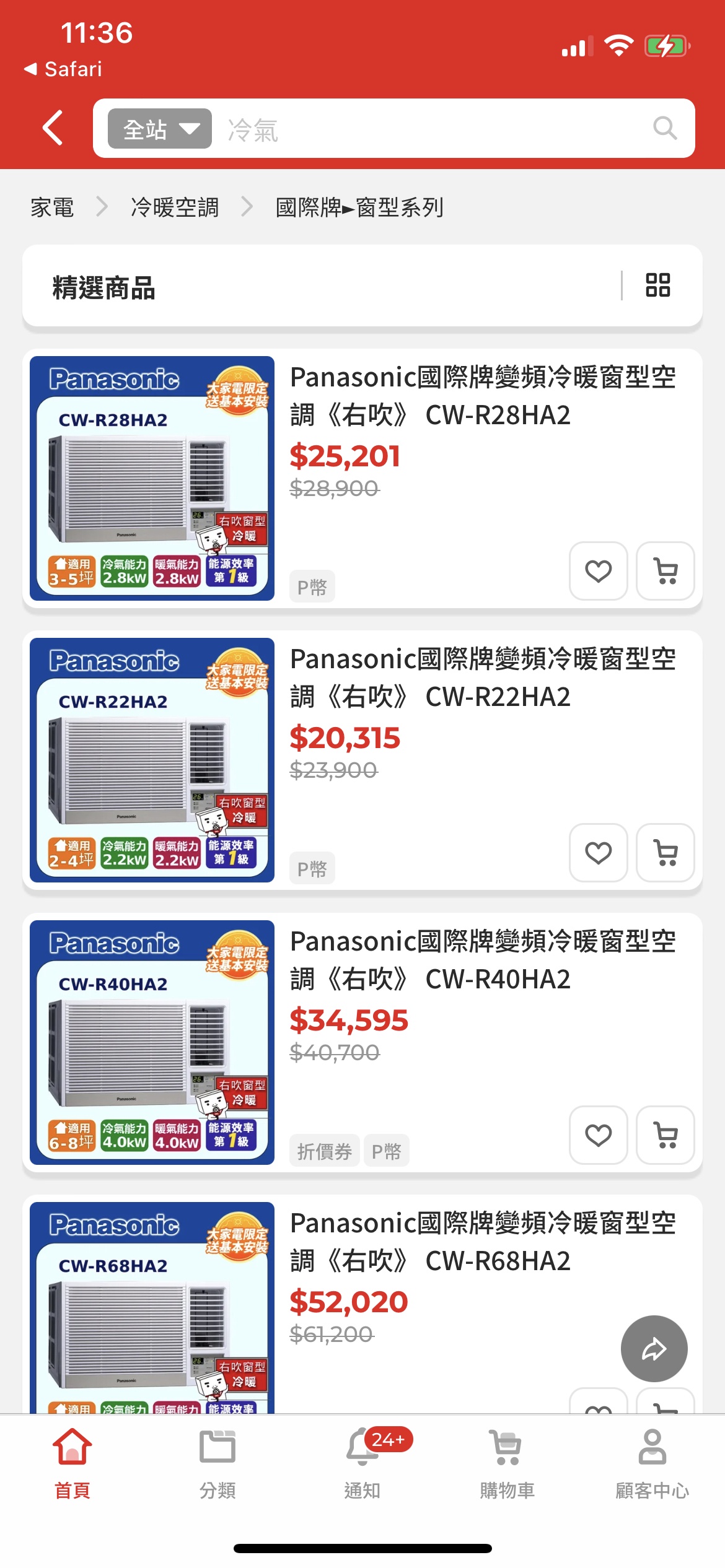Open the 冷暖空調 breadcrumb
725x1568 pixels.
(175, 207)
